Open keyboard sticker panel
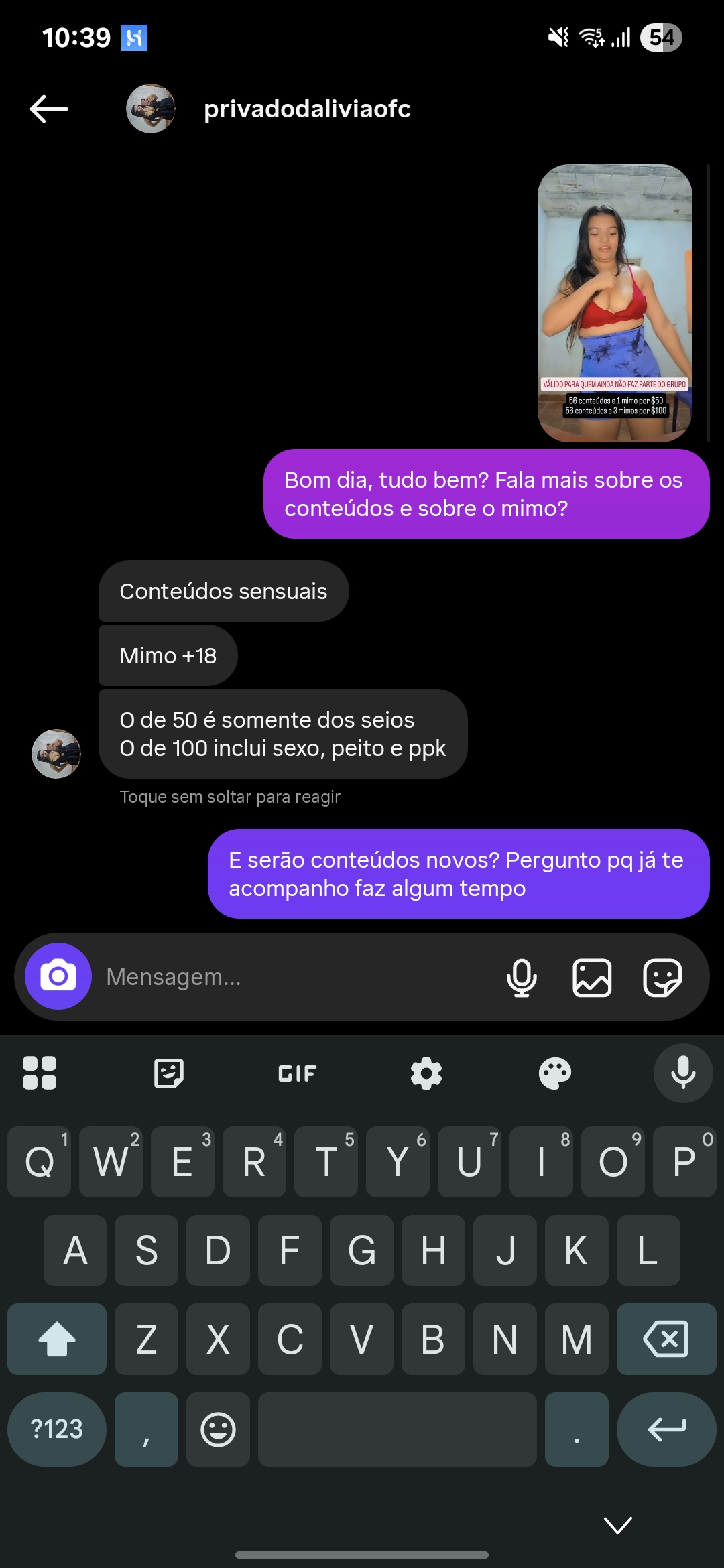The height and width of the screenshot is (1568, 724). tap(168, 1073)
